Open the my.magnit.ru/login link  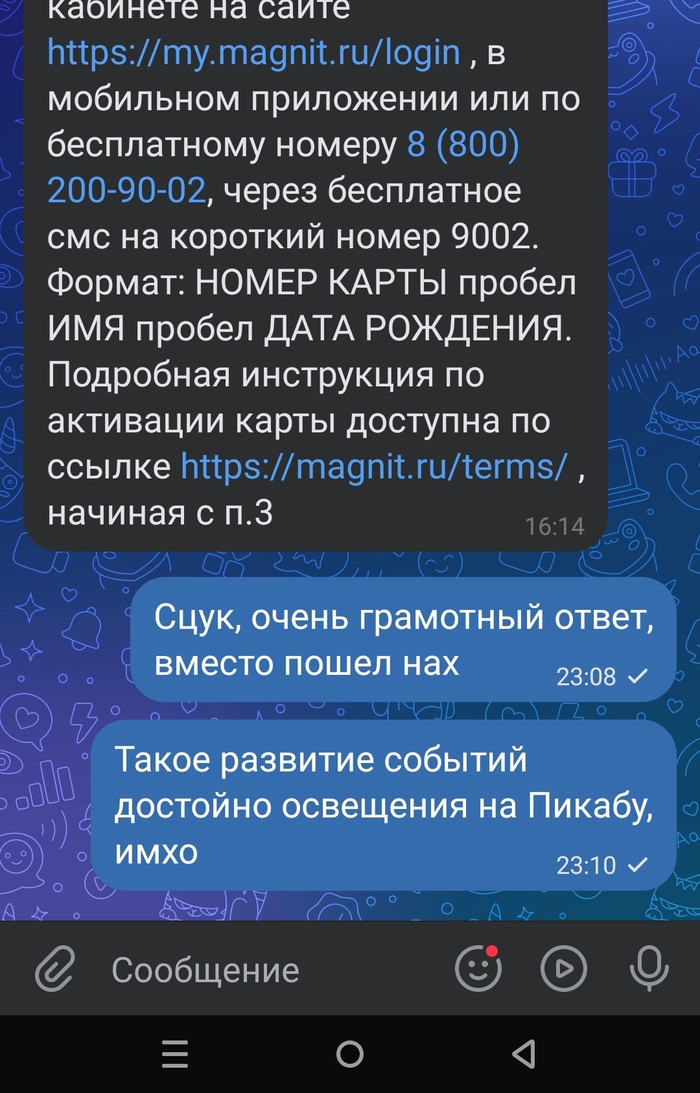pyautogui.click(x=254, y=52)
